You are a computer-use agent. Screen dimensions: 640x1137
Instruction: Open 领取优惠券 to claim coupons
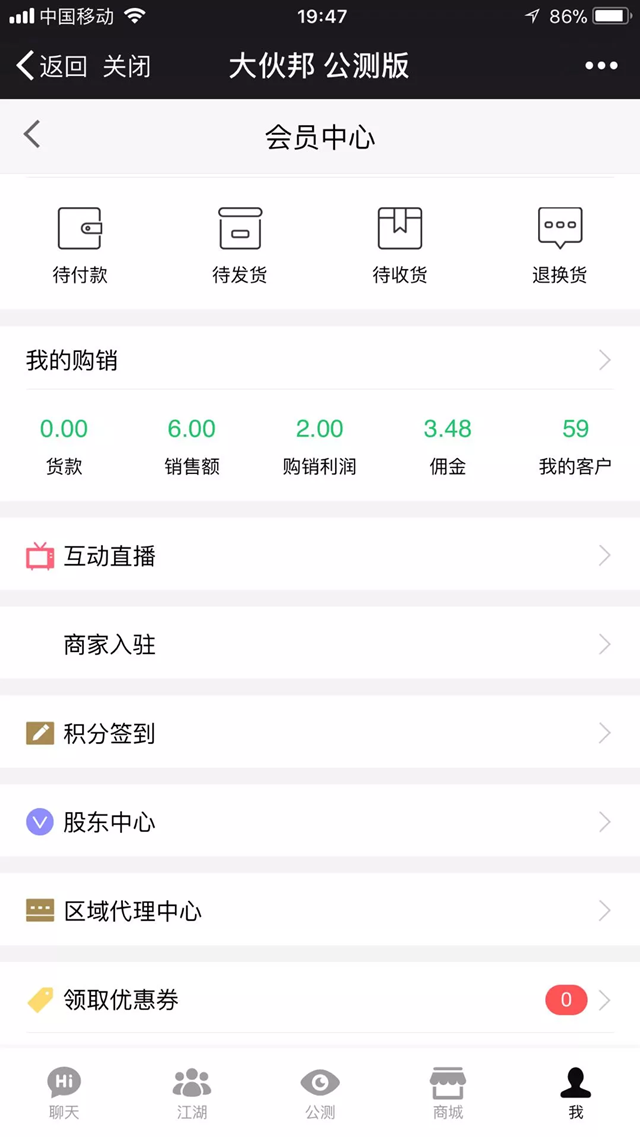coord(320,1000)
